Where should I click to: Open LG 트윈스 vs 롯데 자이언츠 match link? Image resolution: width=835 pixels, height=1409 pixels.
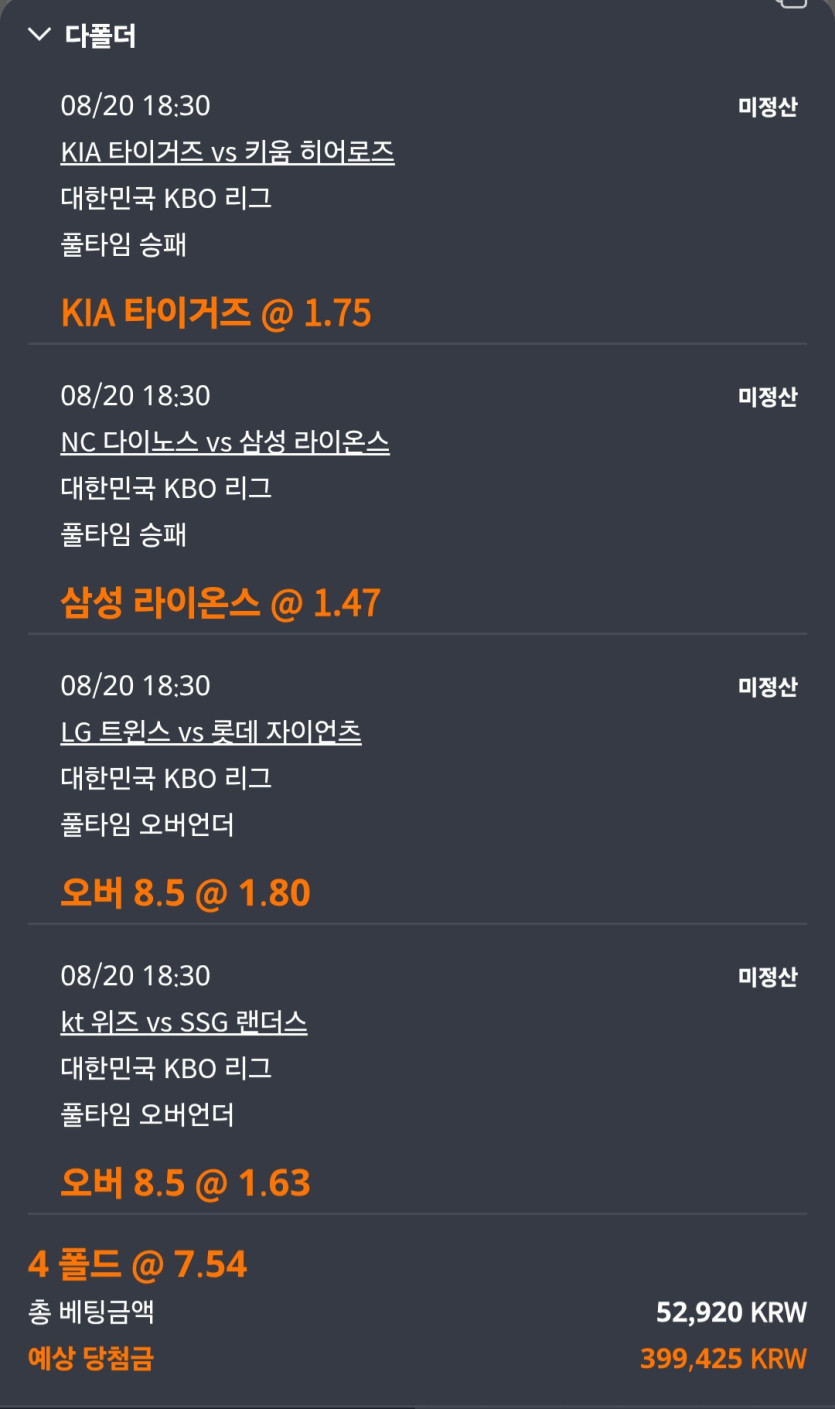tap(211, 732)
